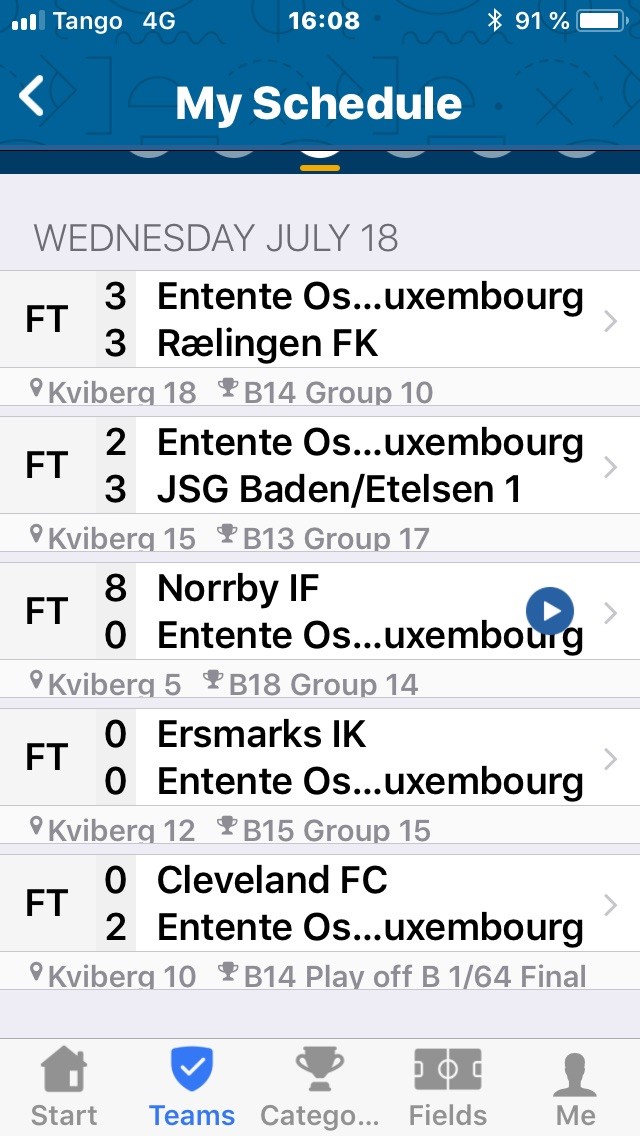Go back from My Schedule
Viewport: 640px width, 1136px height.
(x=33, y=98)
